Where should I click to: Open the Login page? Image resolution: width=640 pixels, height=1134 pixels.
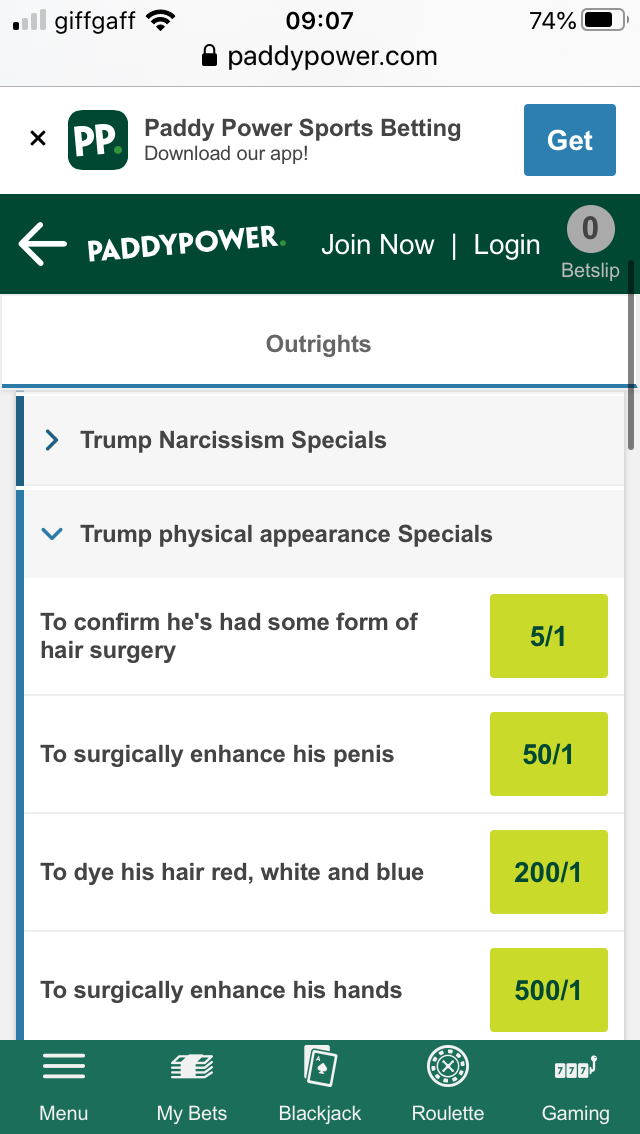[507, 245]
